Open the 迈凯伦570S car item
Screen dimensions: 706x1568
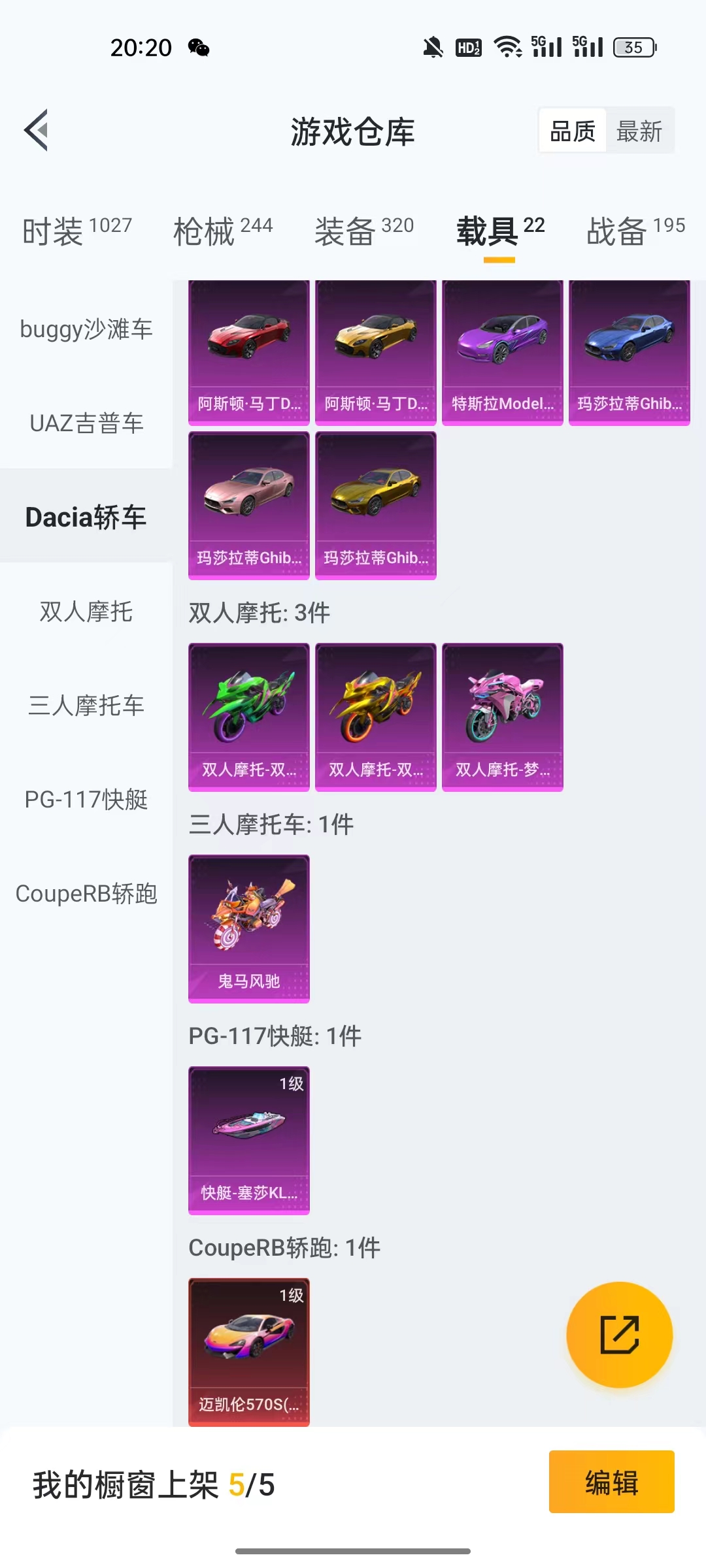pyautogui.click(x=249, y=1352)
